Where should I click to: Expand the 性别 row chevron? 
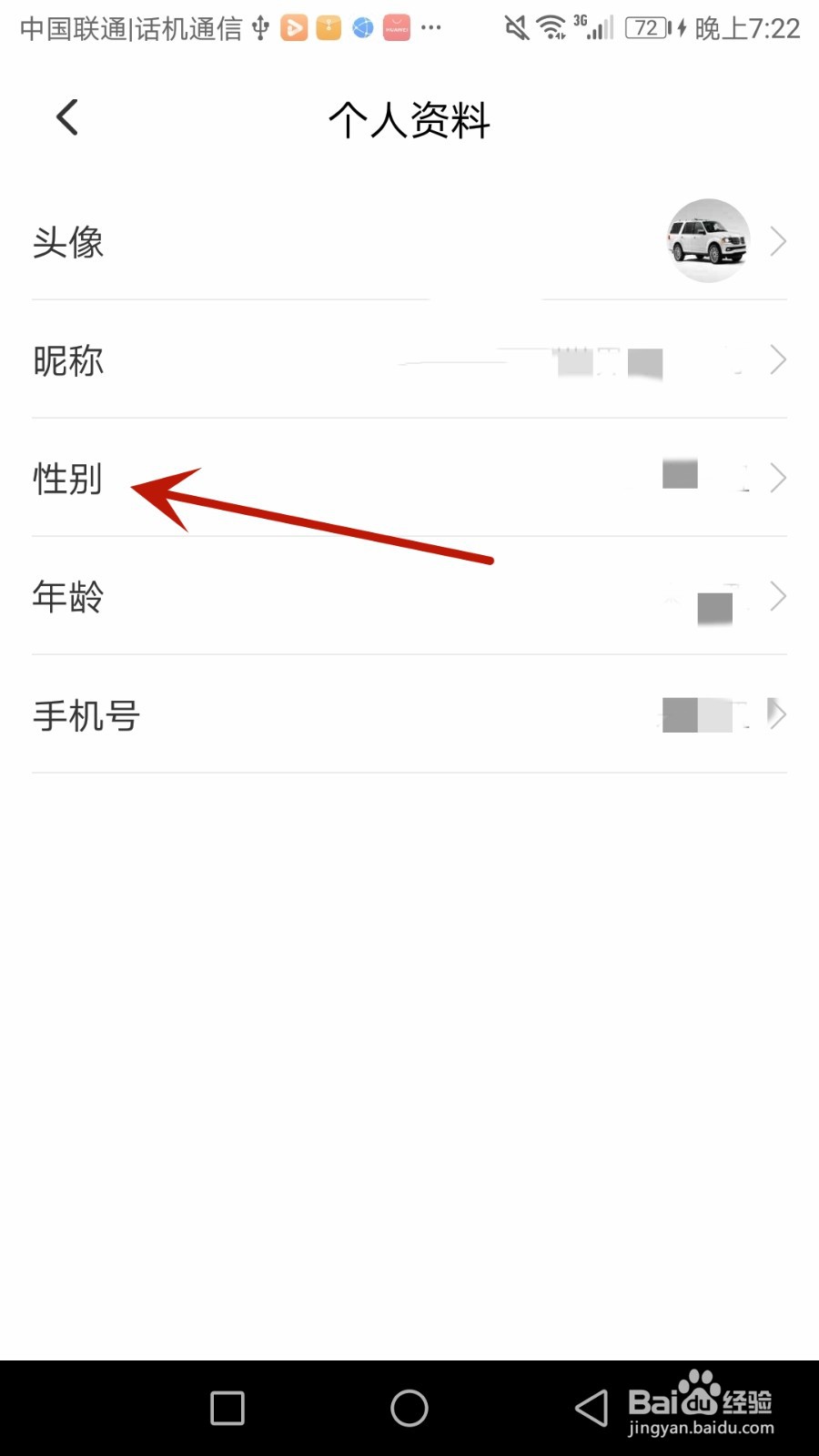(778, 477)
